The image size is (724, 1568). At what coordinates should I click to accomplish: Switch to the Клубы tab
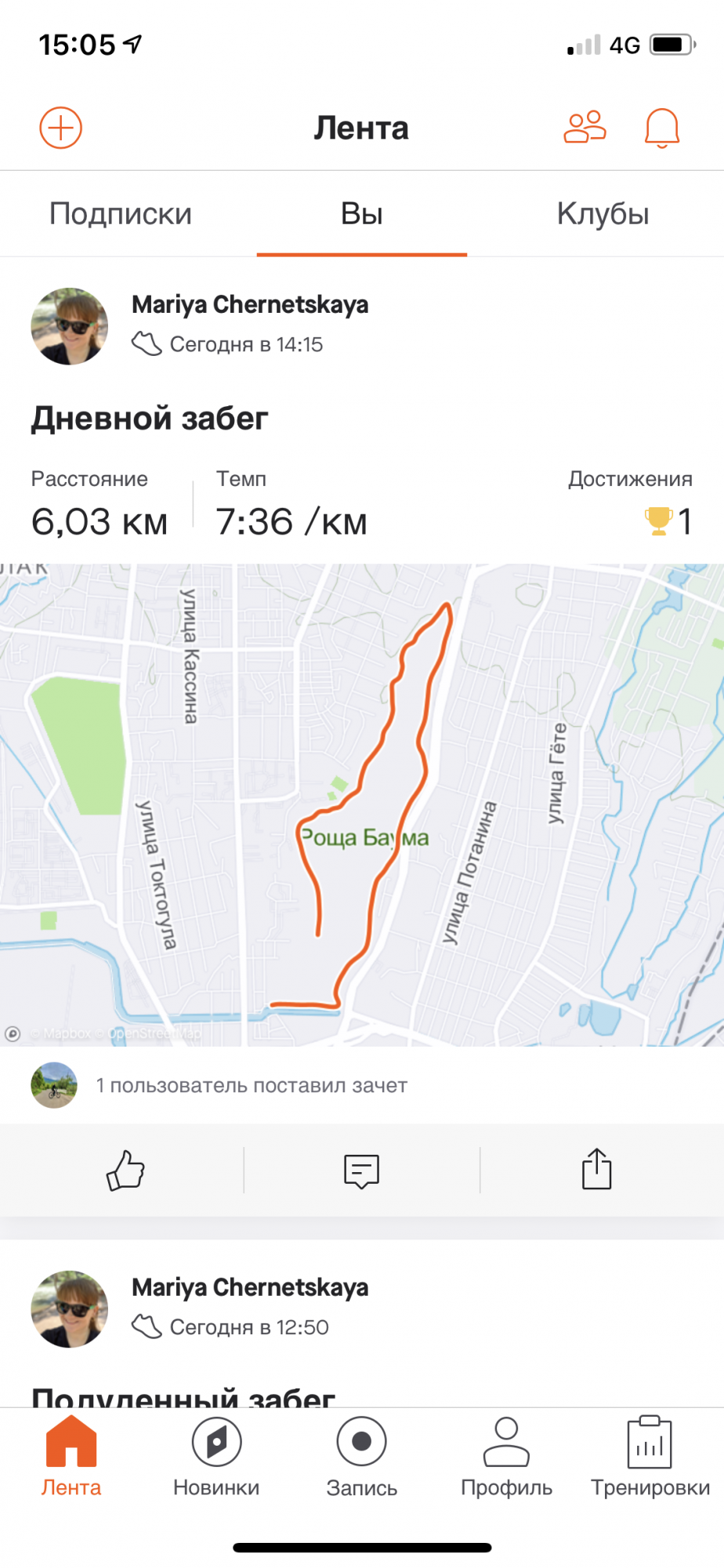pyautogui.click(x=603, y=214)
